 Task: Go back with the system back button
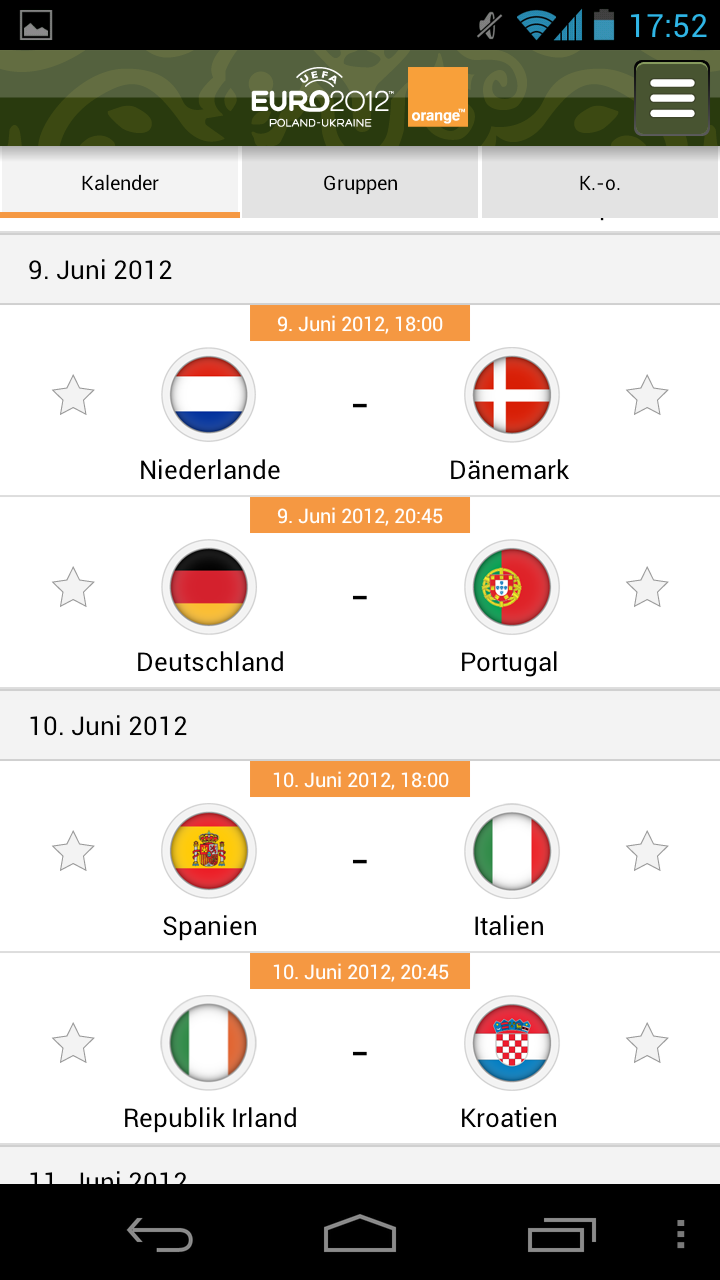(160, 1234)
